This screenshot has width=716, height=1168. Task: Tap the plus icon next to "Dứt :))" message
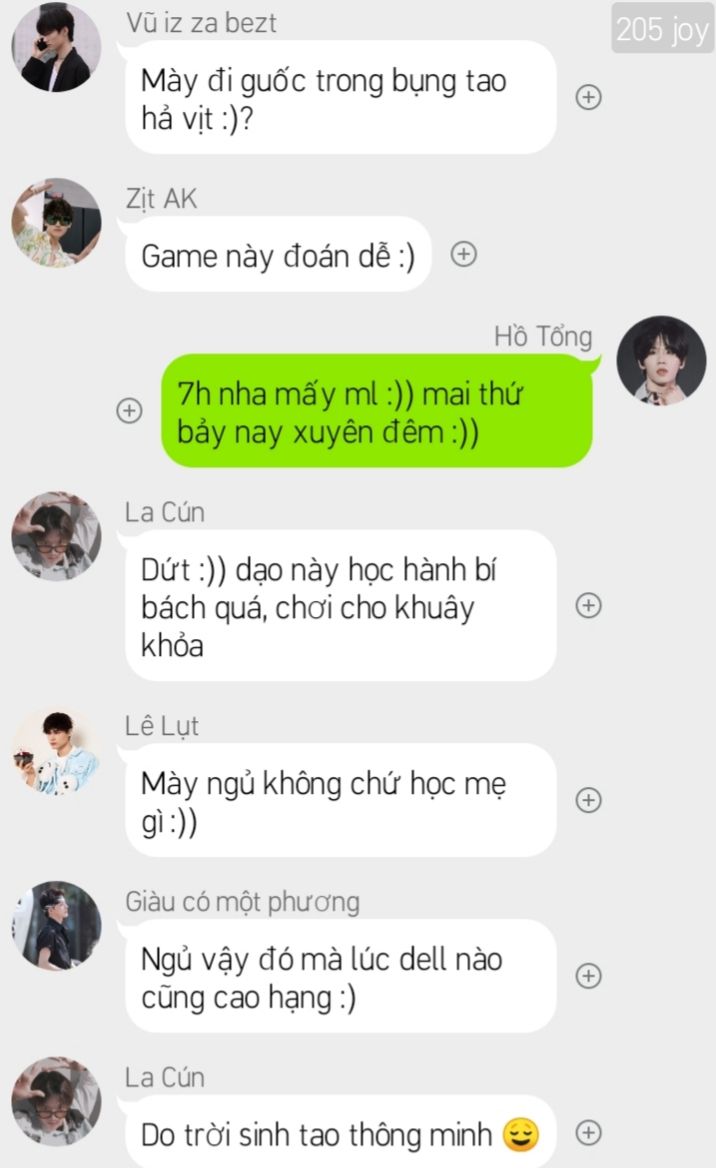point(589,606)
